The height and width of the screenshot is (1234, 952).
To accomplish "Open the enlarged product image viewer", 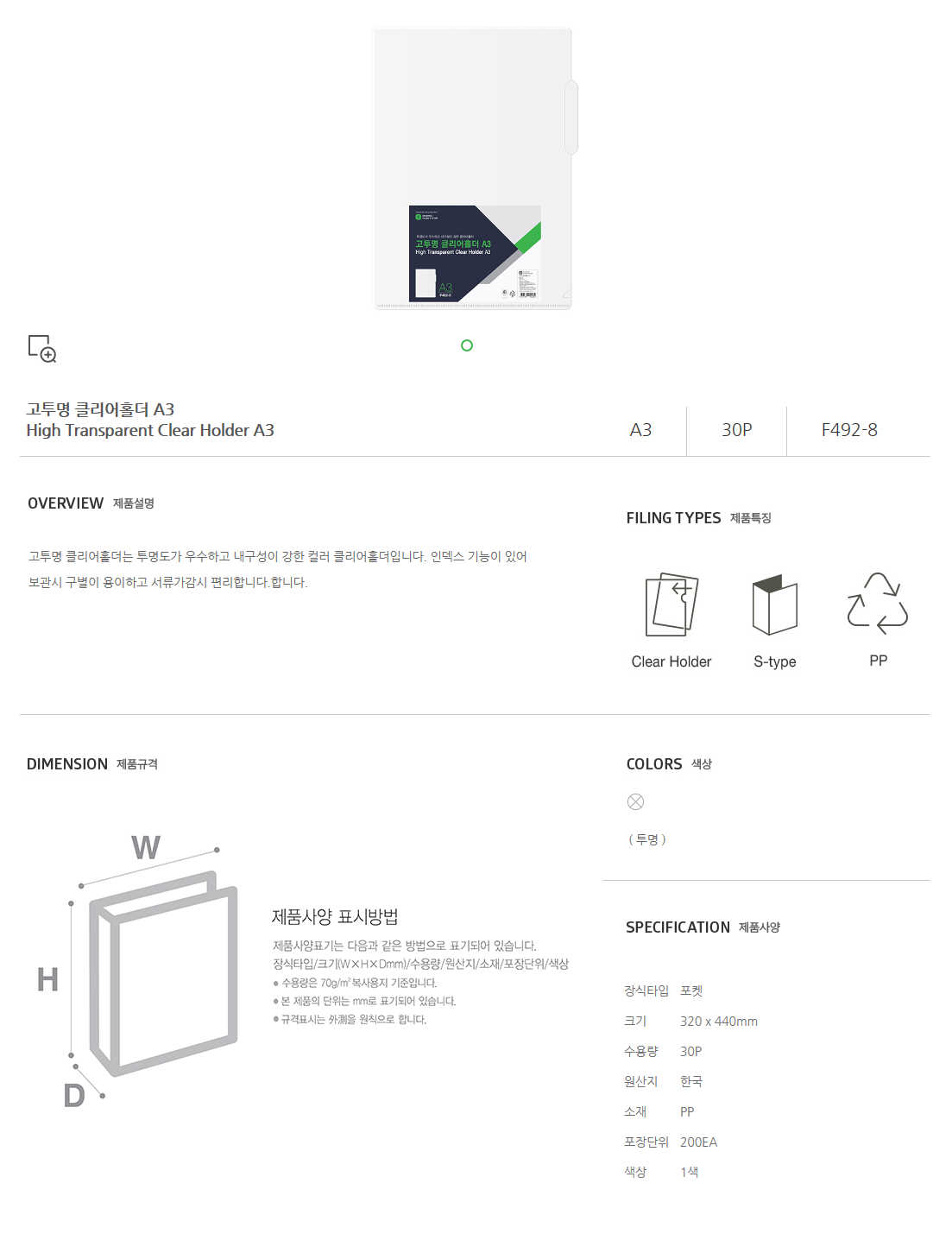I will point(41,348).
